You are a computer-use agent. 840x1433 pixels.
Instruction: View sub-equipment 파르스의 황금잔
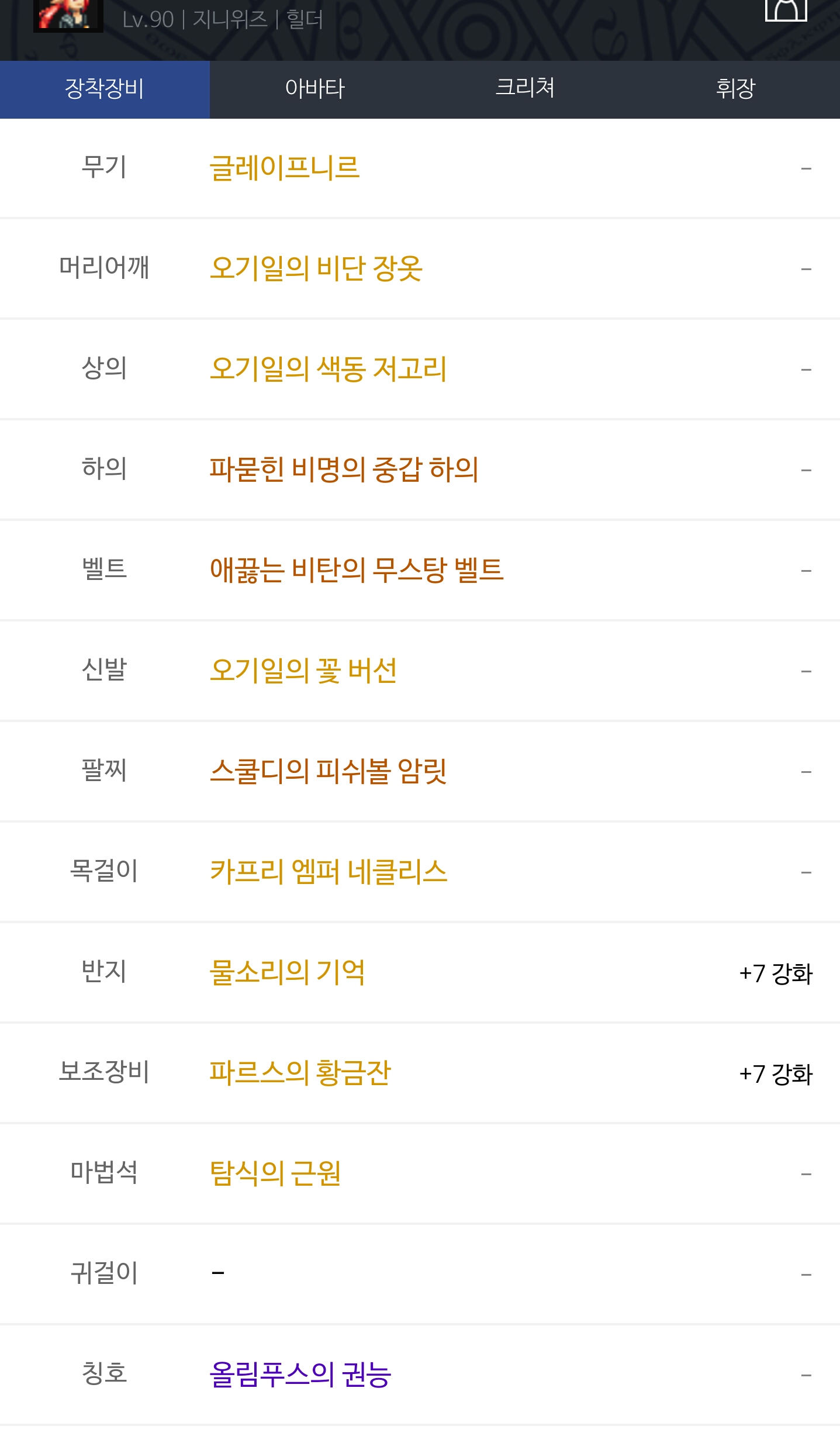300,1073
